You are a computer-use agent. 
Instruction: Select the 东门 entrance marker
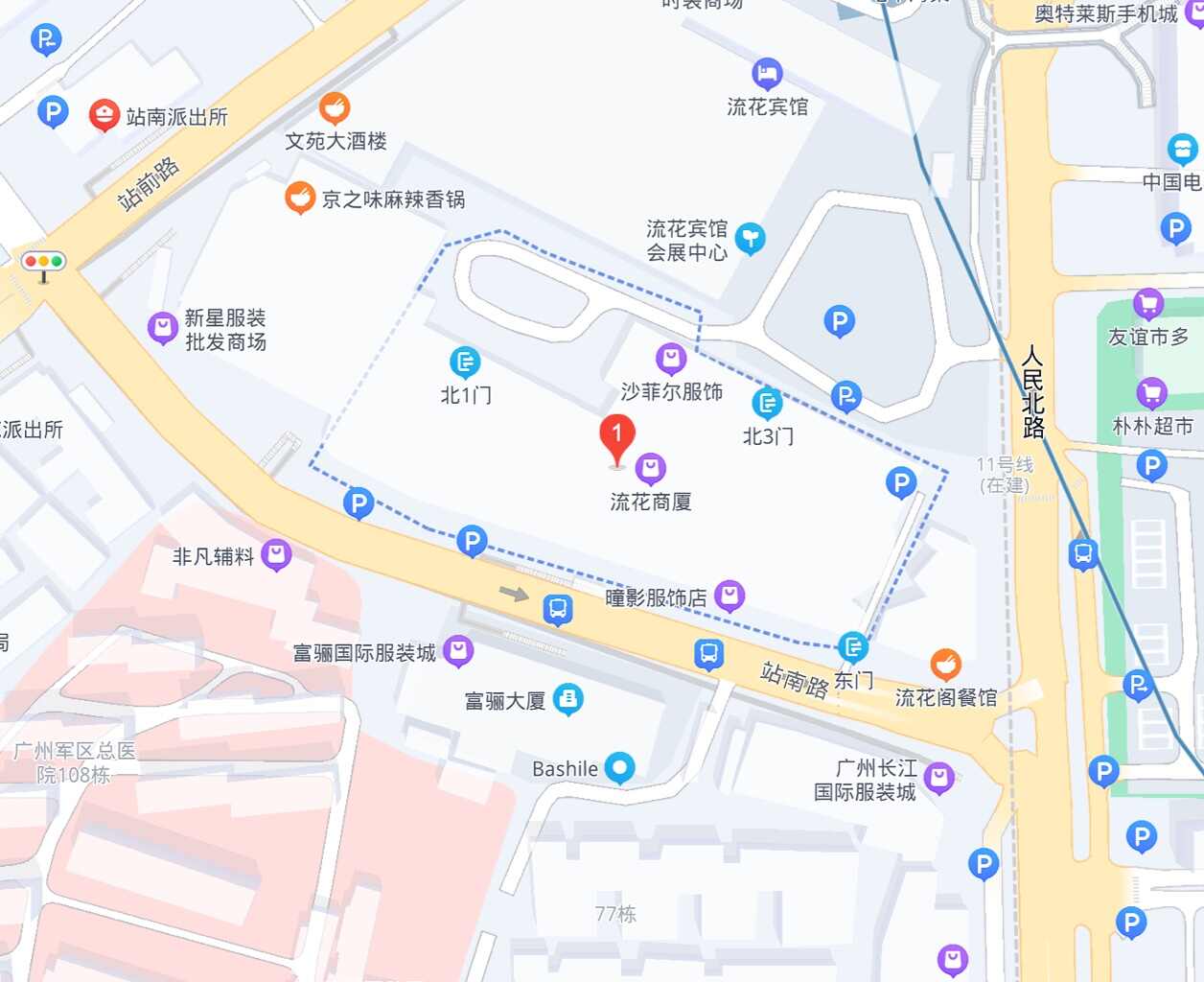click(852, 647)
